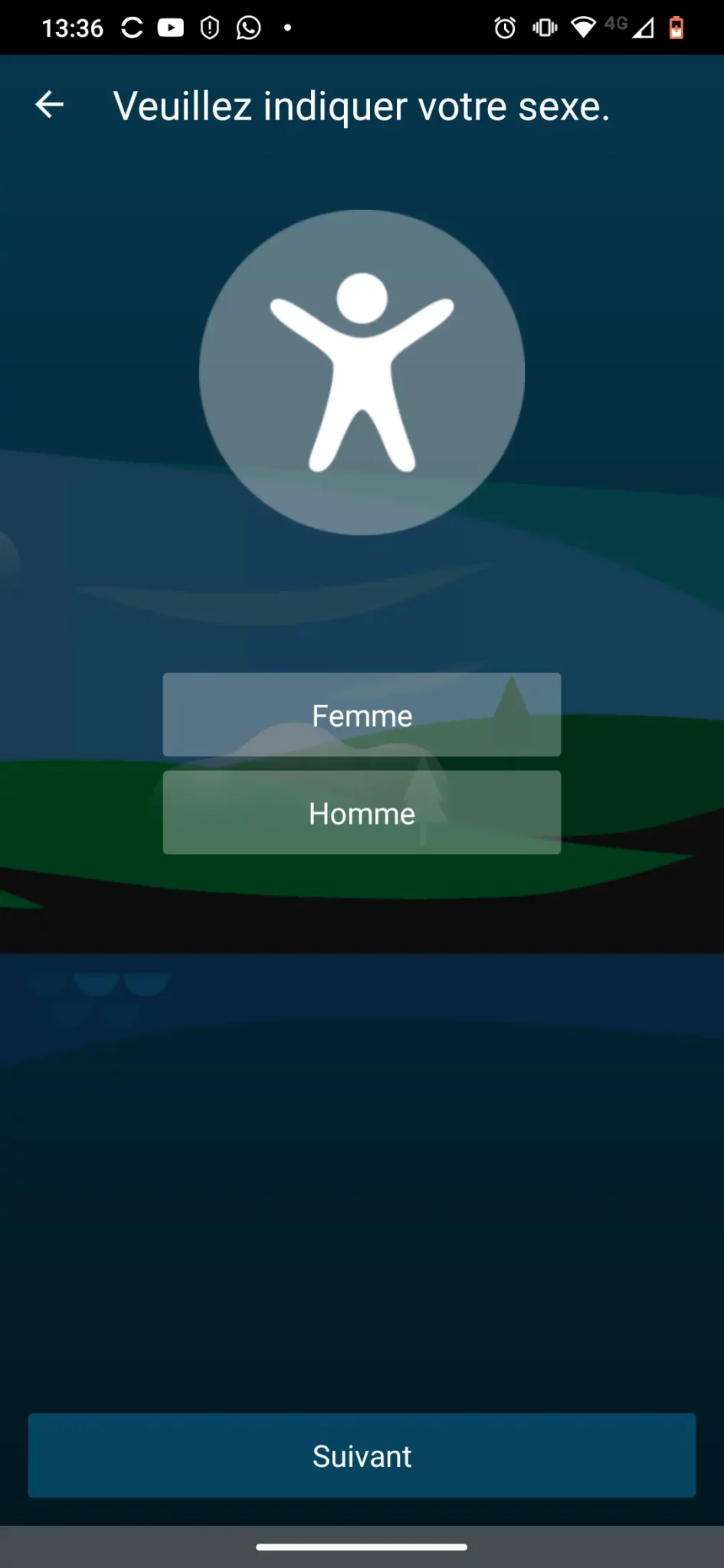Tap the Suivant button to continue
The width and height of the screenshot is (724, 1568).
(362, 1455)
